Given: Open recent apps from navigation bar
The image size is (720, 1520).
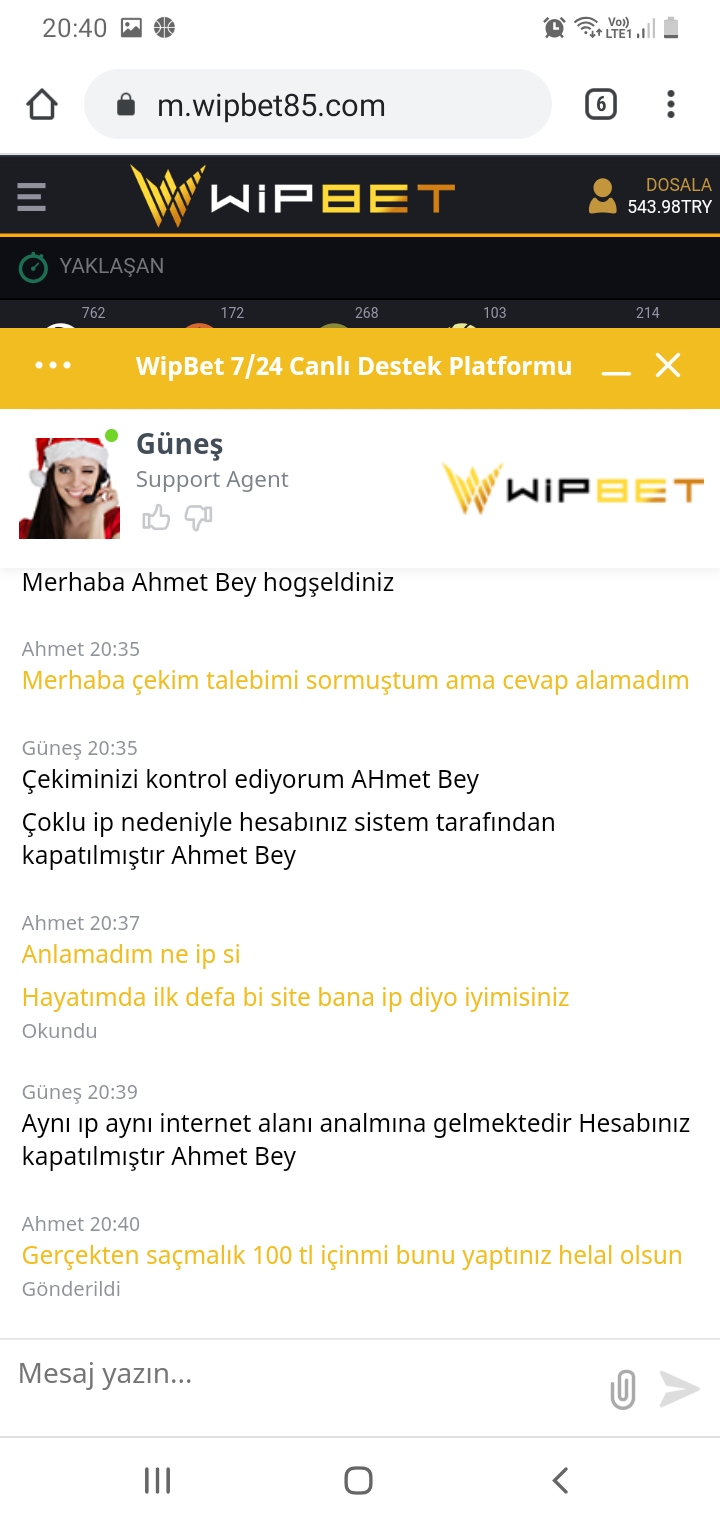Looking at the screenshot, I should tap(158, 1480).
